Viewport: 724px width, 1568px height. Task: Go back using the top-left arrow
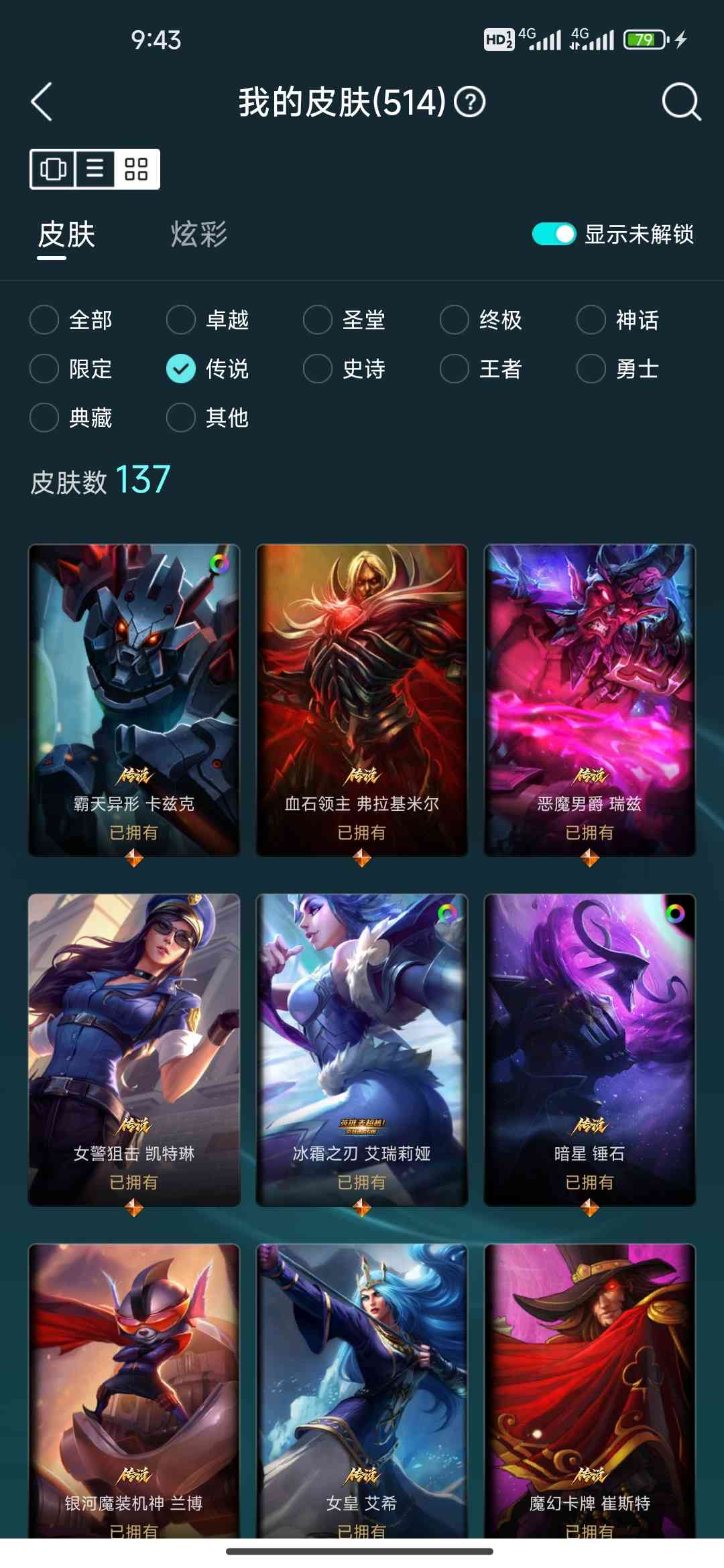42,102
